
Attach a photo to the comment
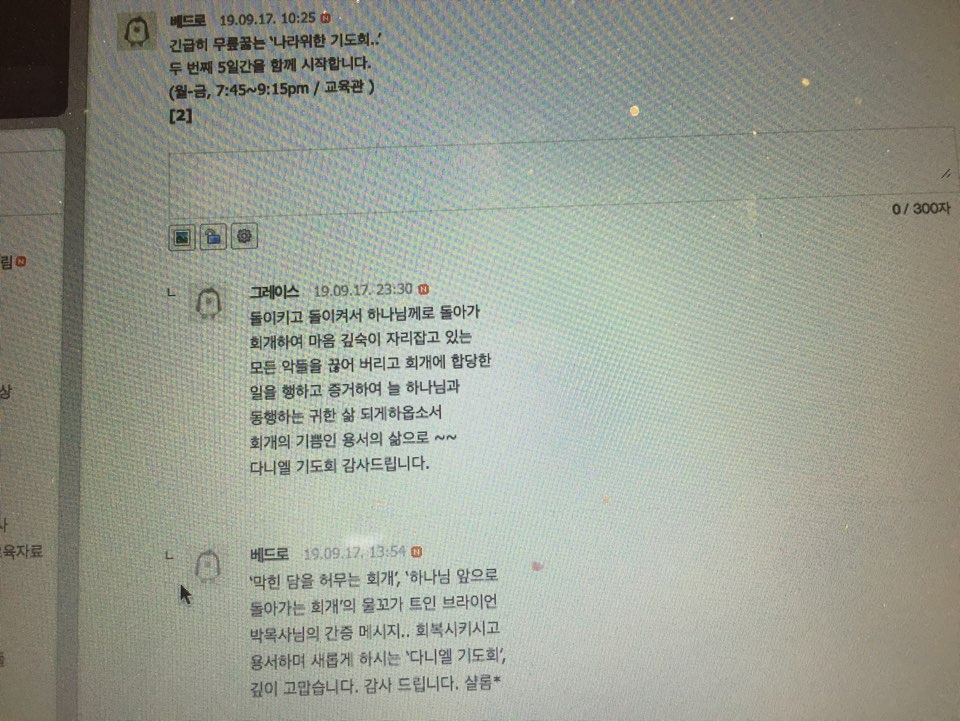182,237
